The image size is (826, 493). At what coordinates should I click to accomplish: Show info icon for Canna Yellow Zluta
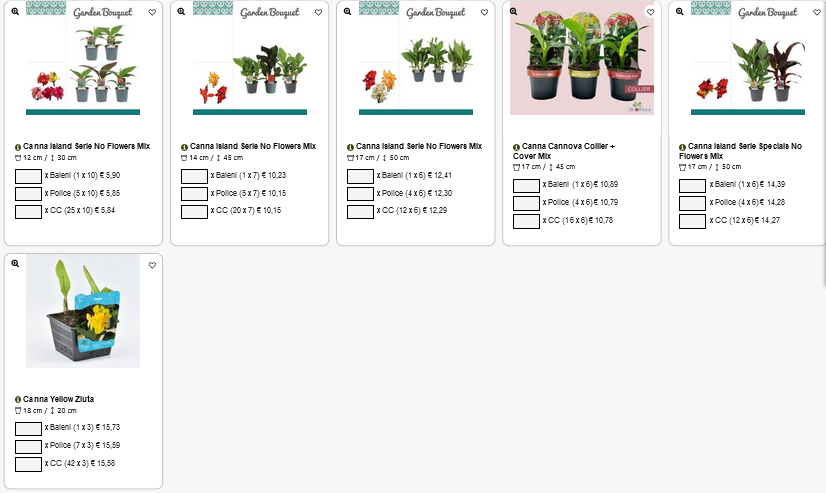tap(18, 399)
